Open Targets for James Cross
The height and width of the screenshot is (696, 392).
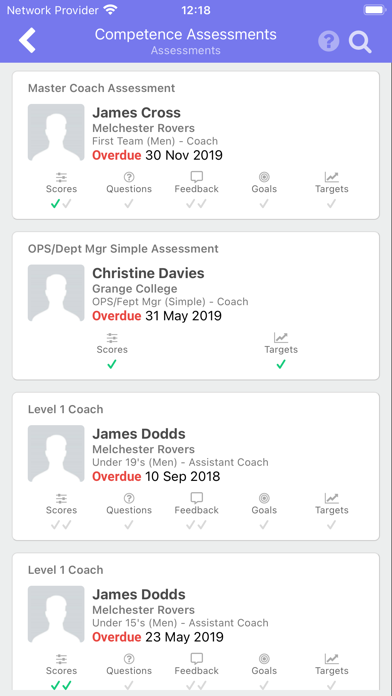[332, 190]
